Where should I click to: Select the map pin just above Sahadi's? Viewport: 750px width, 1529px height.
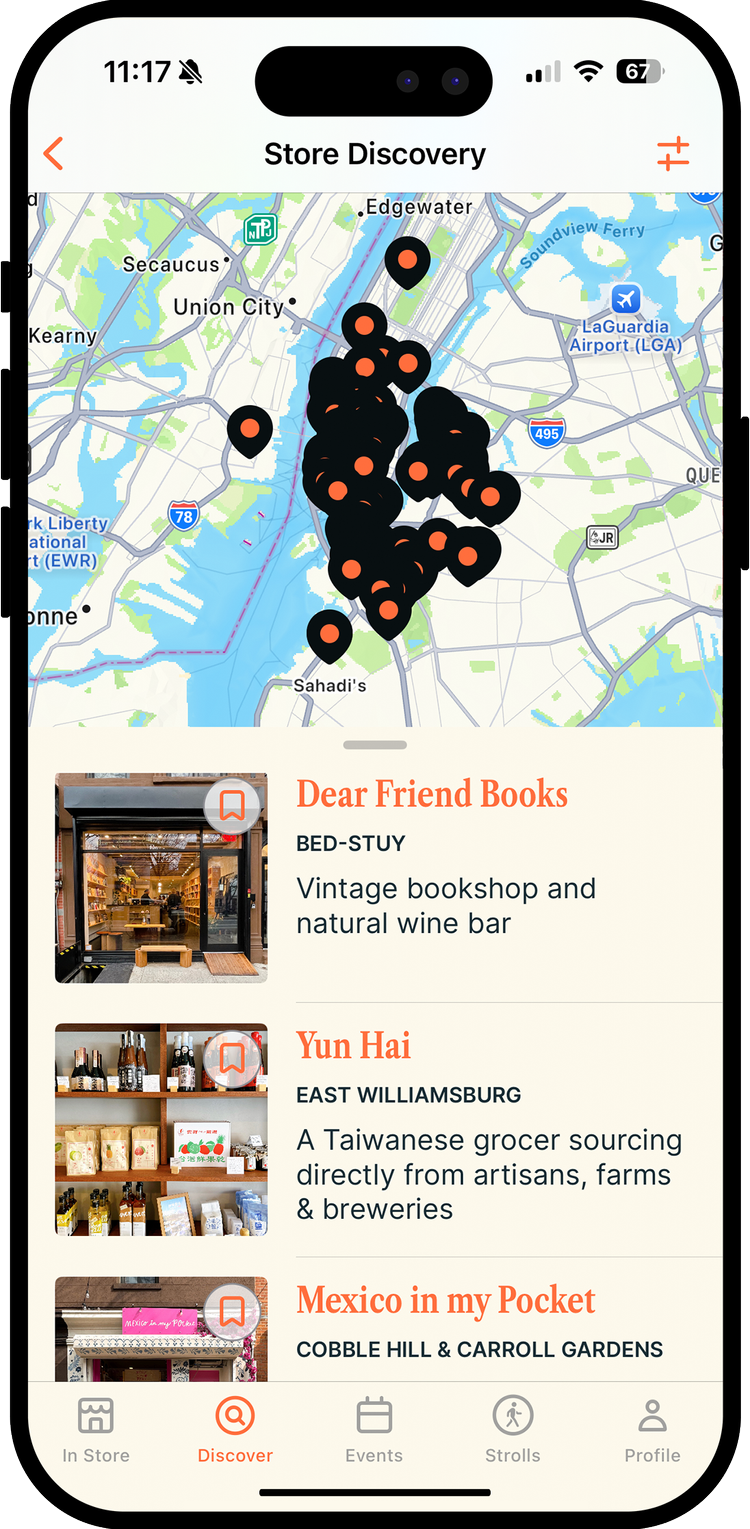pos(329,635)
